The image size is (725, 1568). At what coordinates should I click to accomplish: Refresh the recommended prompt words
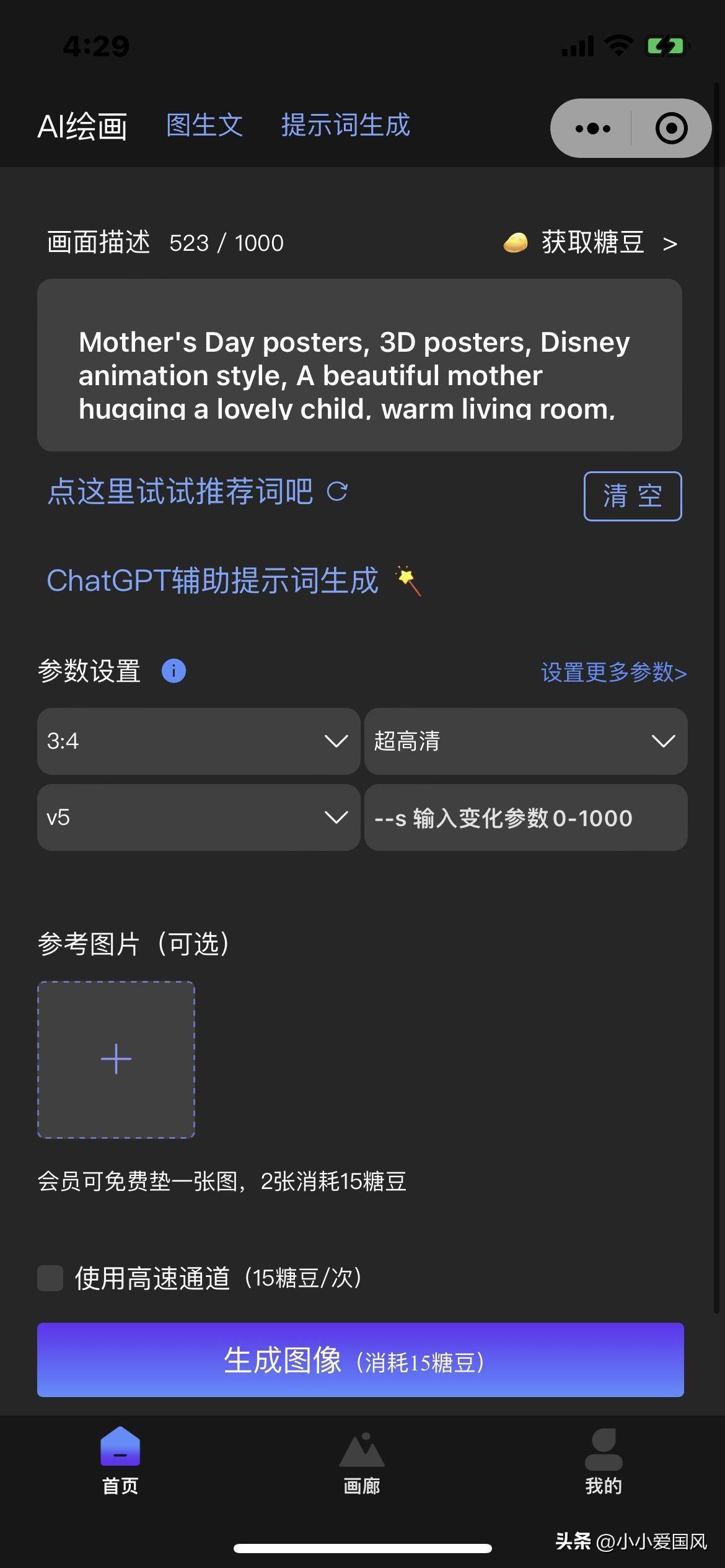click(x=337, y=492)
